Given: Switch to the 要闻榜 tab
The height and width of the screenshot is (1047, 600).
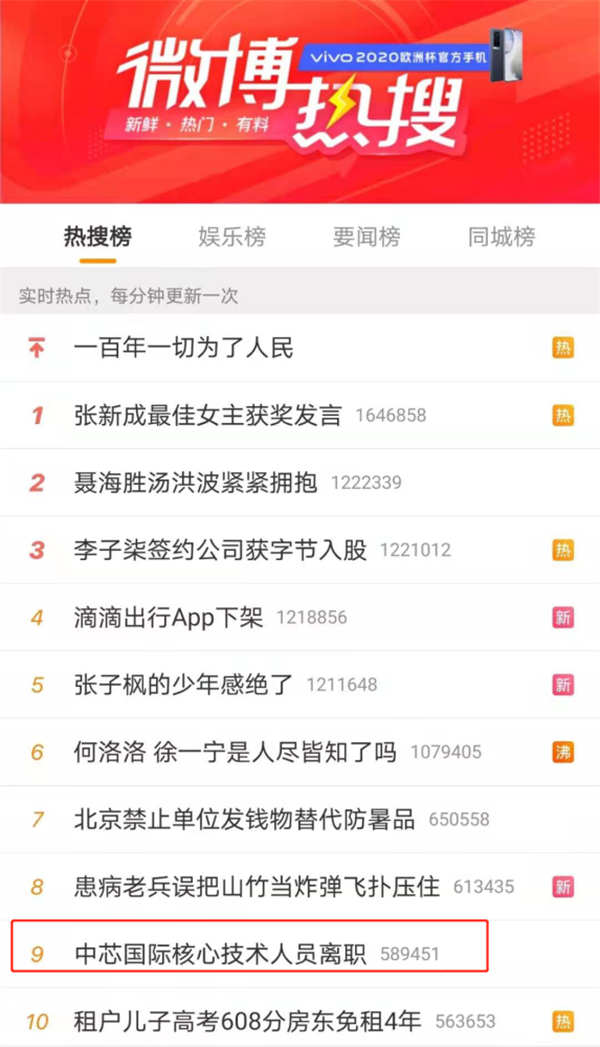Looking at the screenshot, I should pyautogui.click(x=366, y=237).
